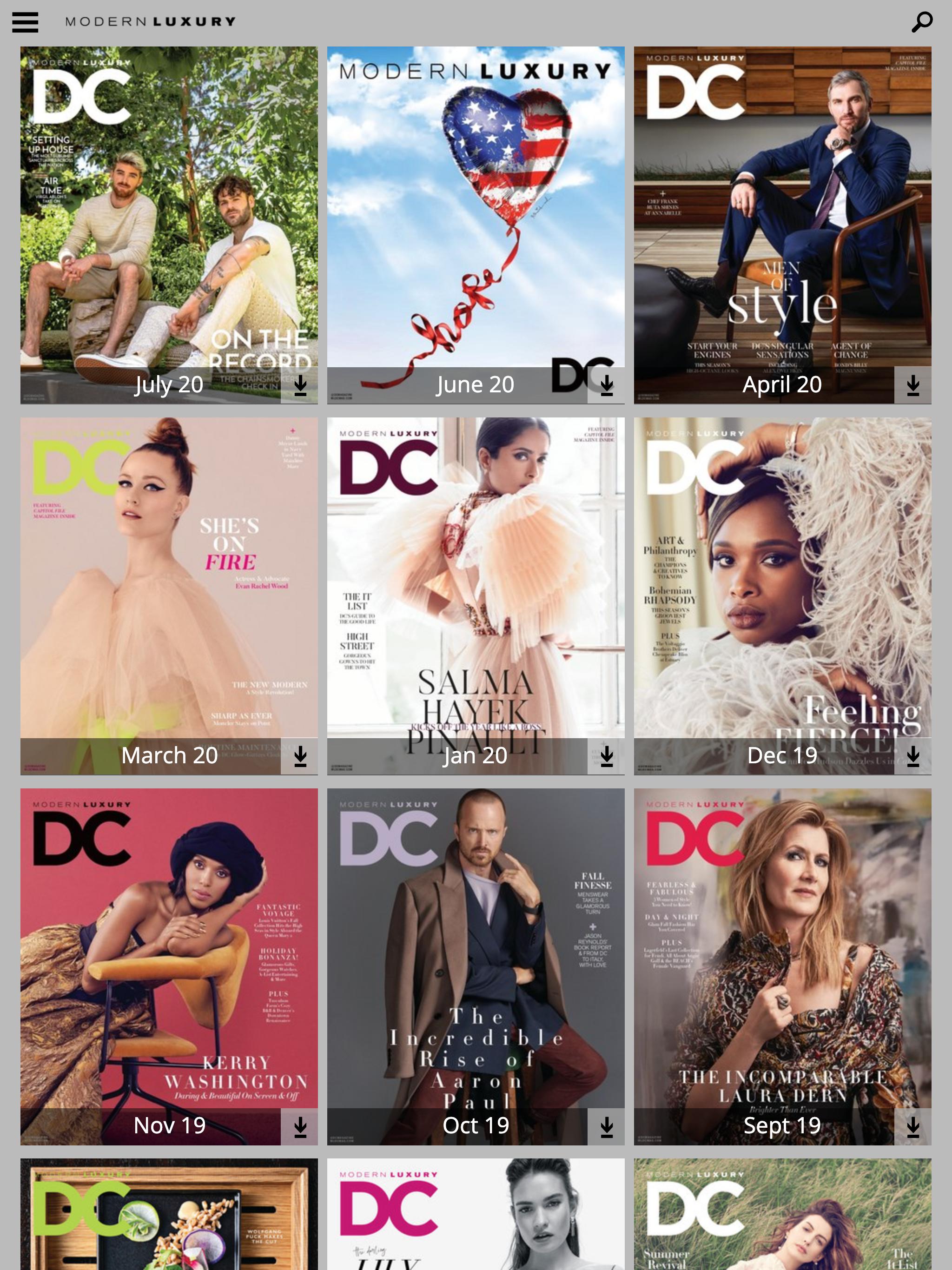The height and width of the screenshot is (1270, 952).
Task: Download the Nov 19 issue
Action: [x=300, y=1127]
